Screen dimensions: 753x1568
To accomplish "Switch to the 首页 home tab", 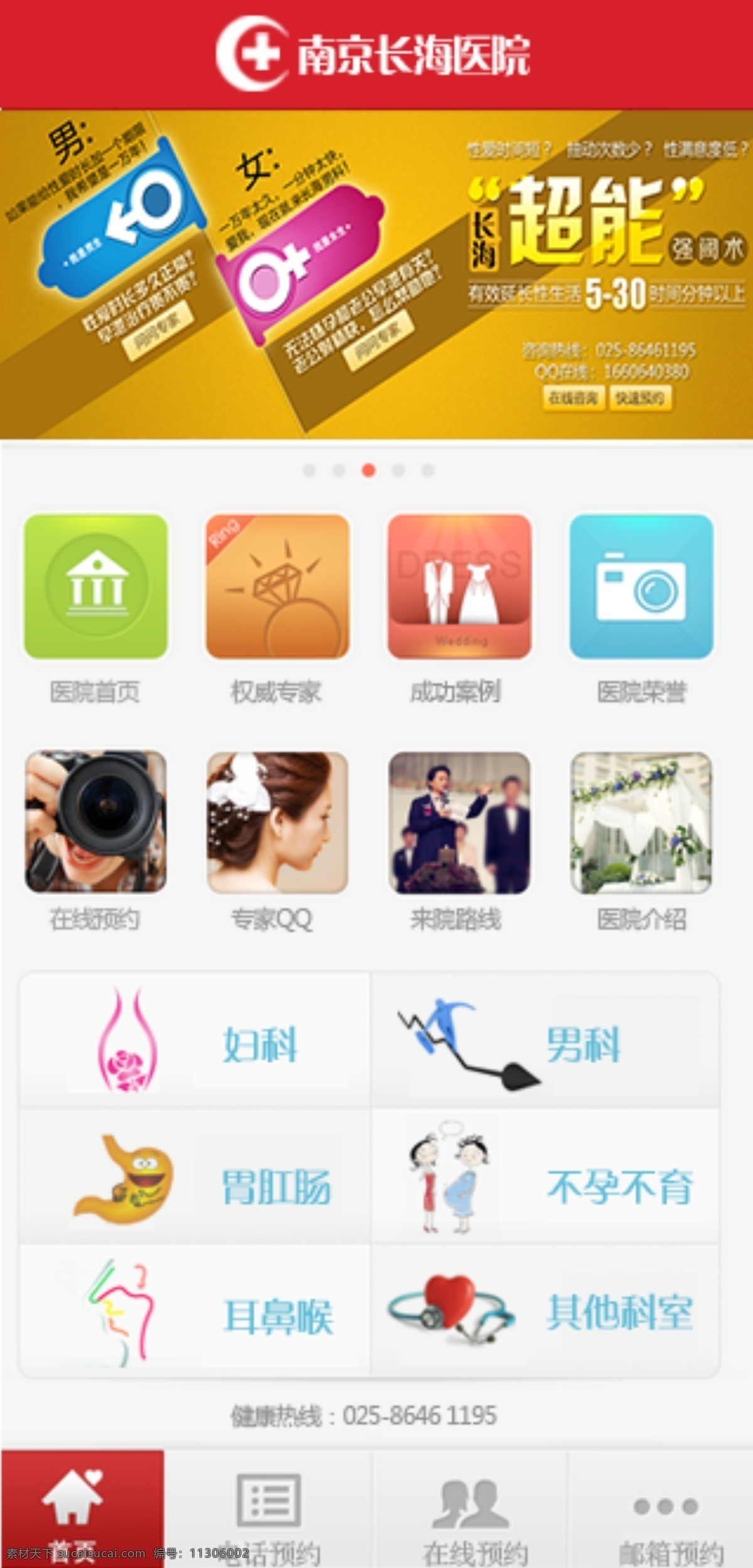I will point(82,1508).
